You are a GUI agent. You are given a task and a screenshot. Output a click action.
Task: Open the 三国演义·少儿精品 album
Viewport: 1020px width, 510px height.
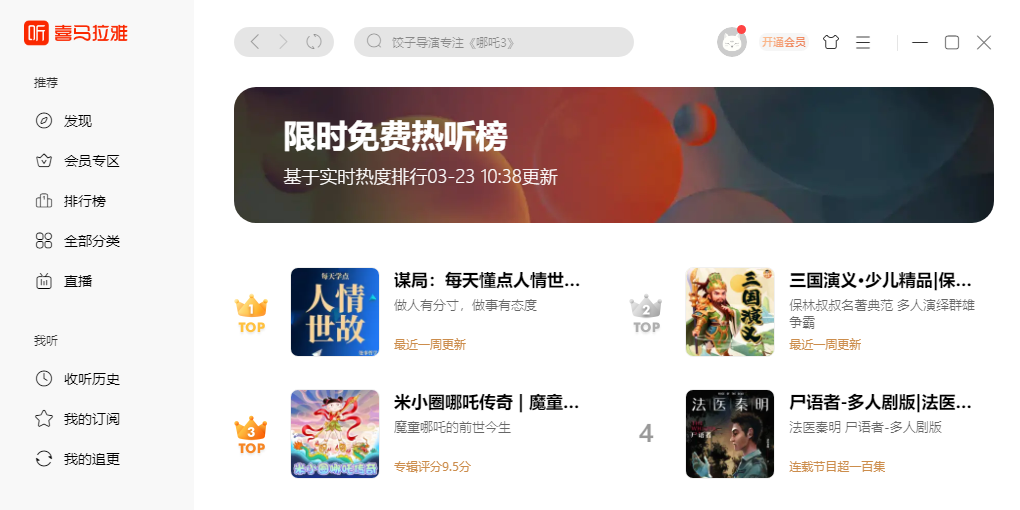[880, 281]
